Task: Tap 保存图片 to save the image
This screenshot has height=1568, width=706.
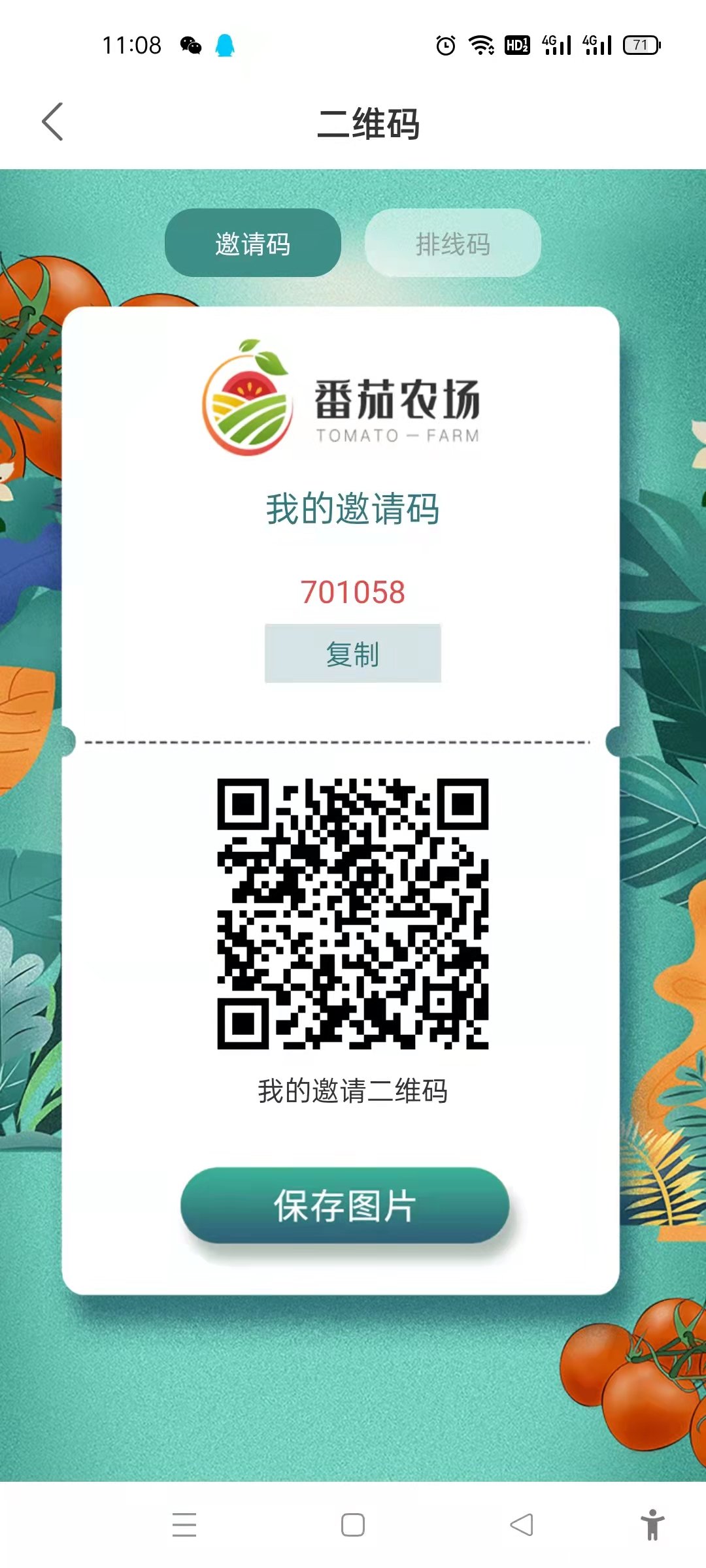Action: pos(345,1205)
